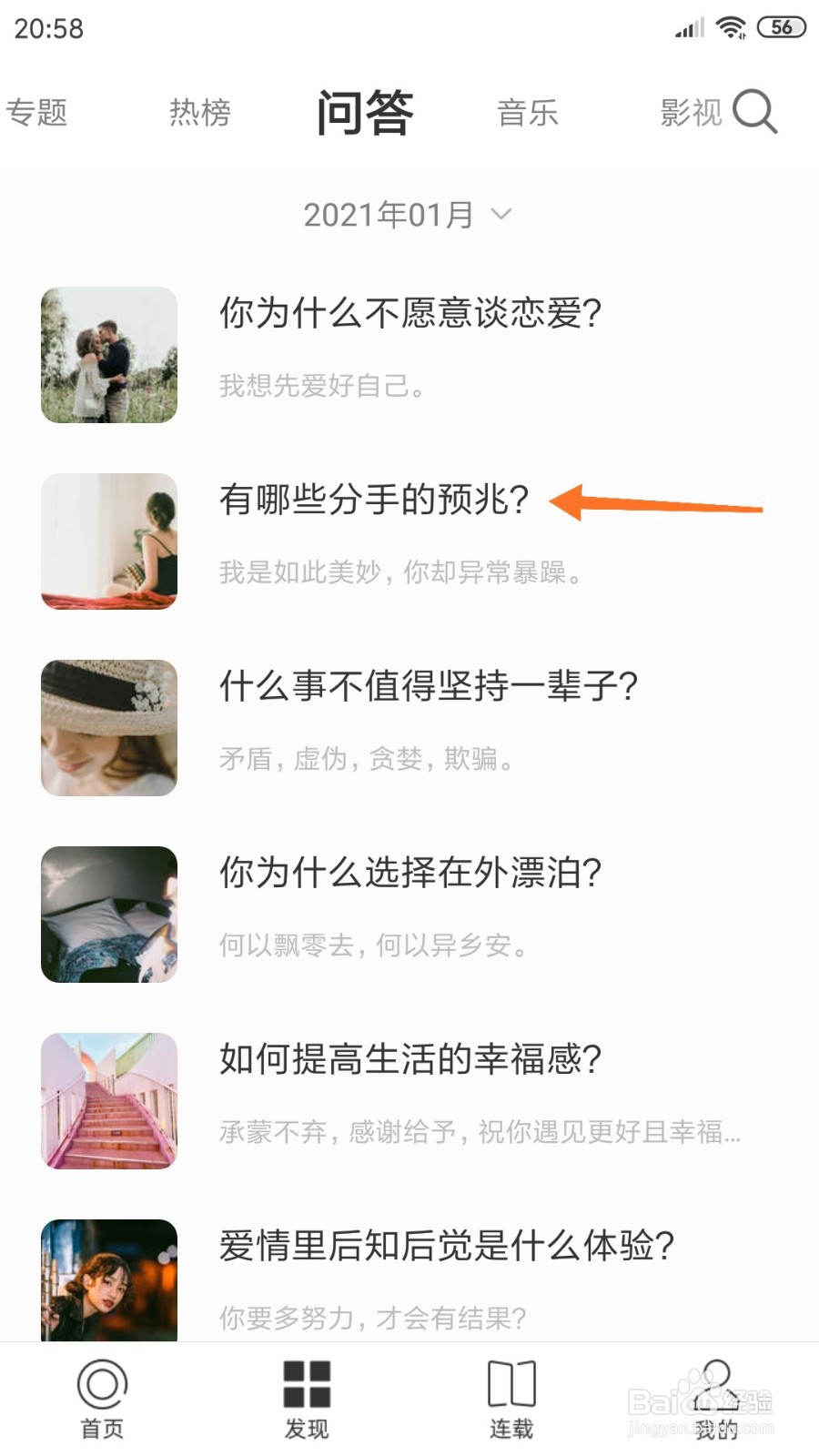Click the cellular signal icon

[x=688, y=27]
